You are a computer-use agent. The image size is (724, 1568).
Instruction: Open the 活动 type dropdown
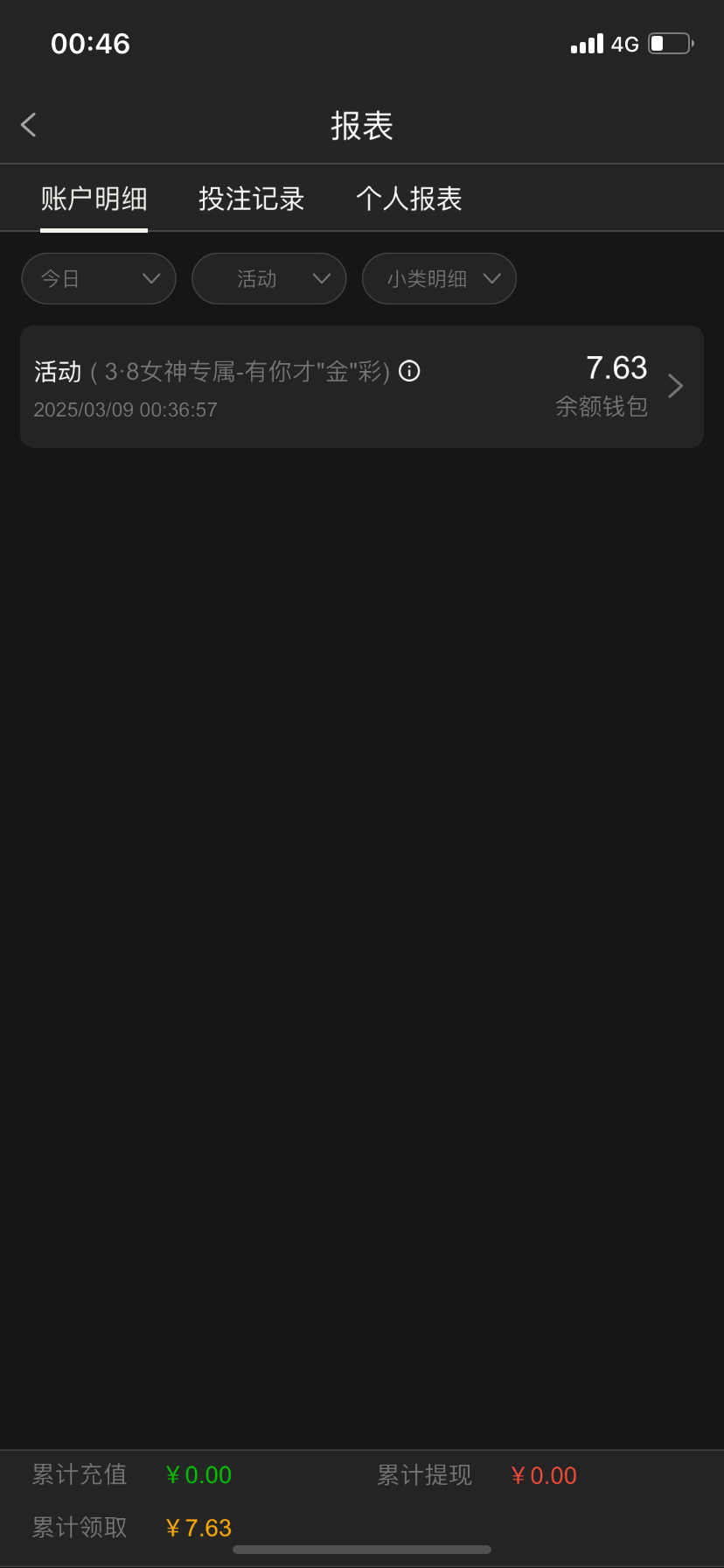coord(269,279)
